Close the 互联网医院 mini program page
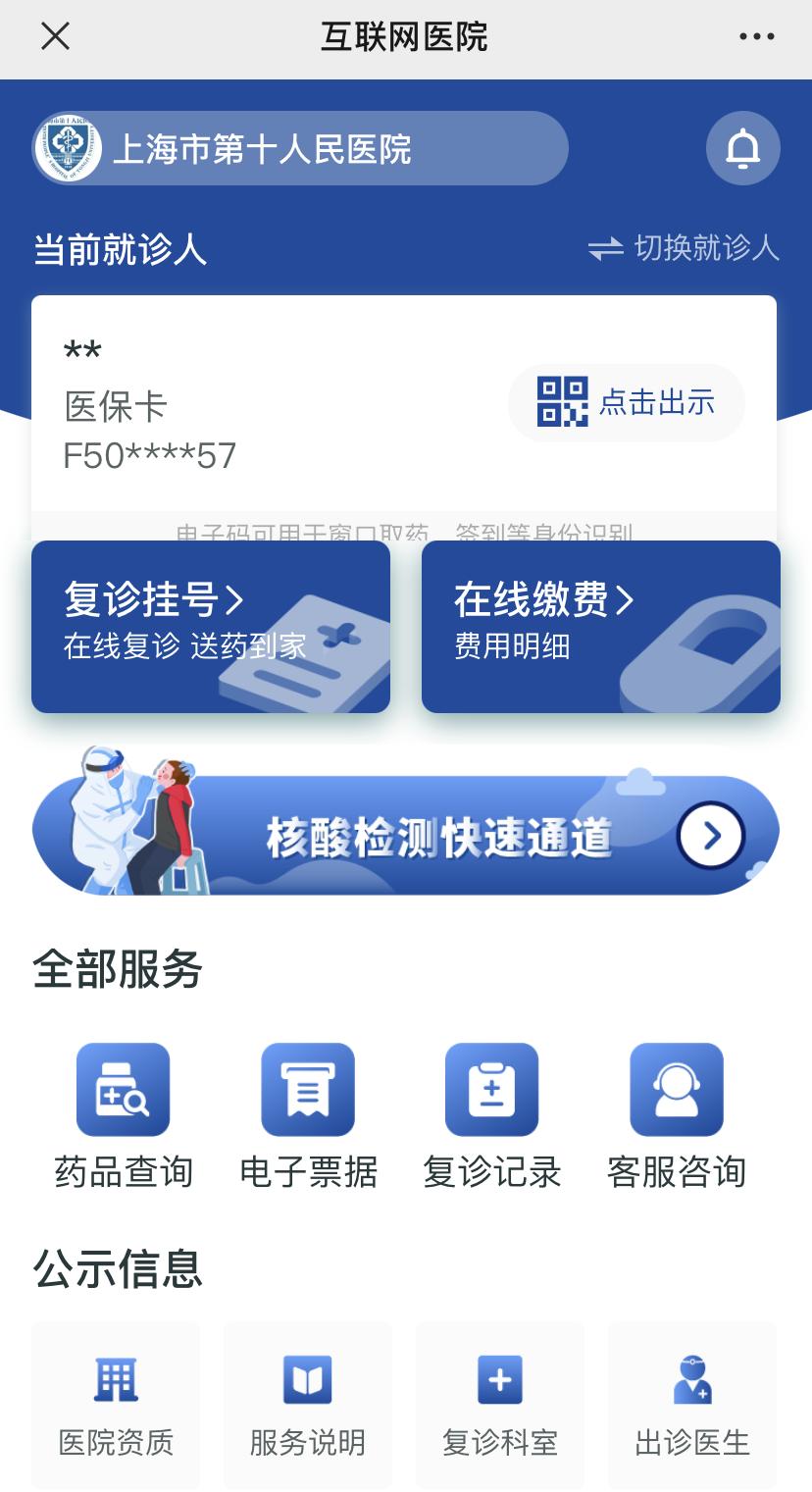The image size is (812, 1492). coord(56,37)
